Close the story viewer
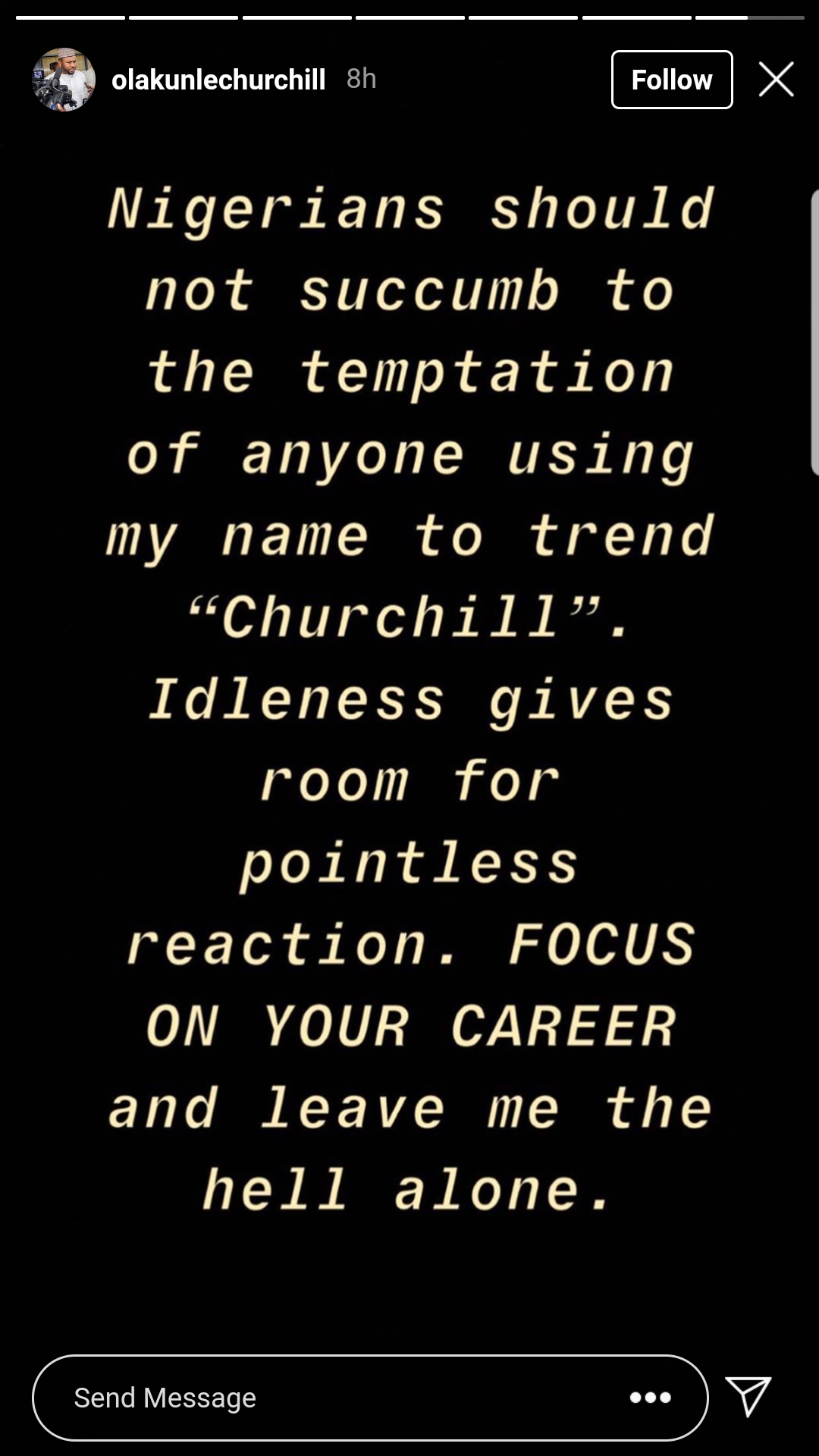 click(776, 80)
